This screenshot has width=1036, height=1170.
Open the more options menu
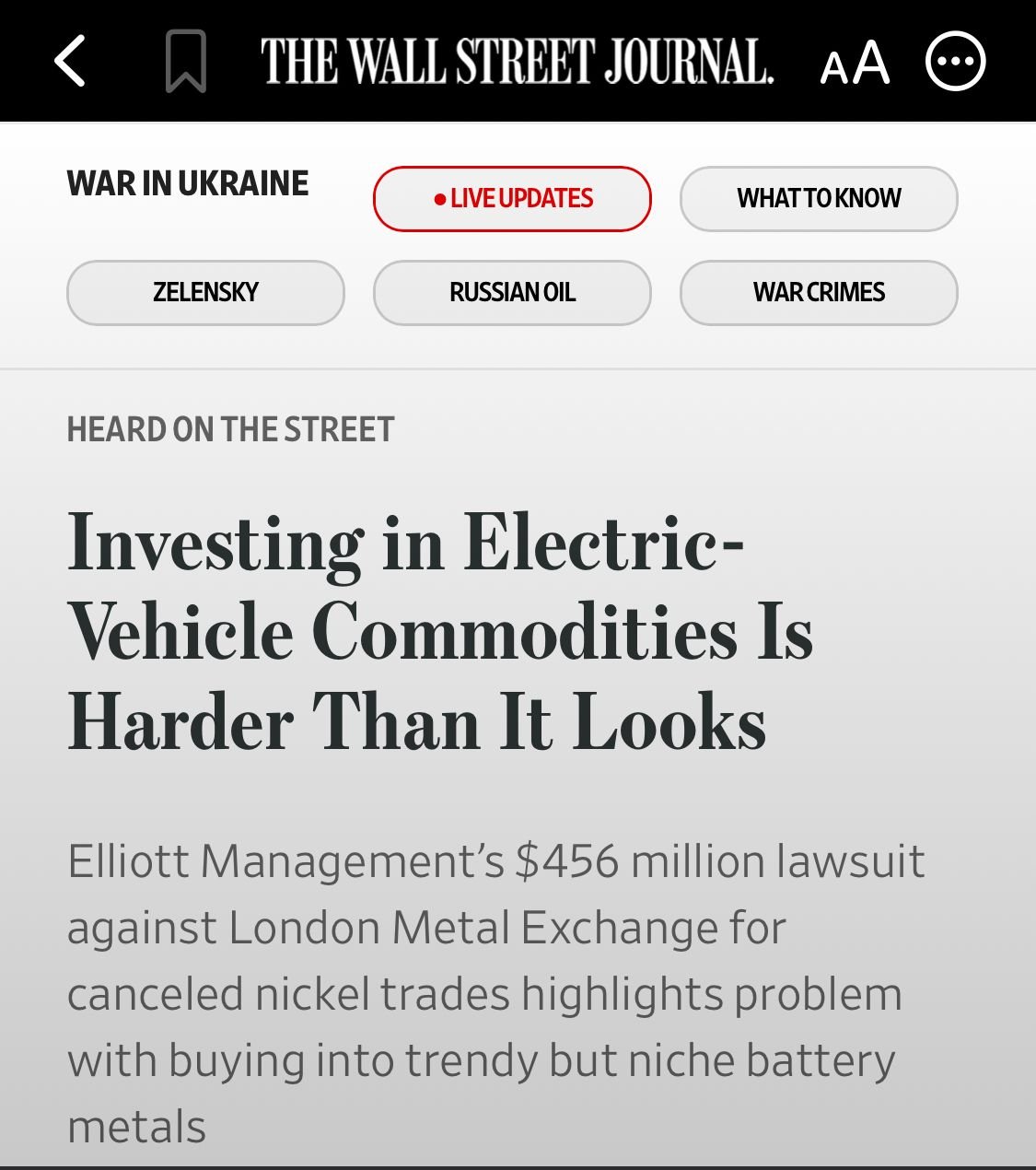pos(955,62)
